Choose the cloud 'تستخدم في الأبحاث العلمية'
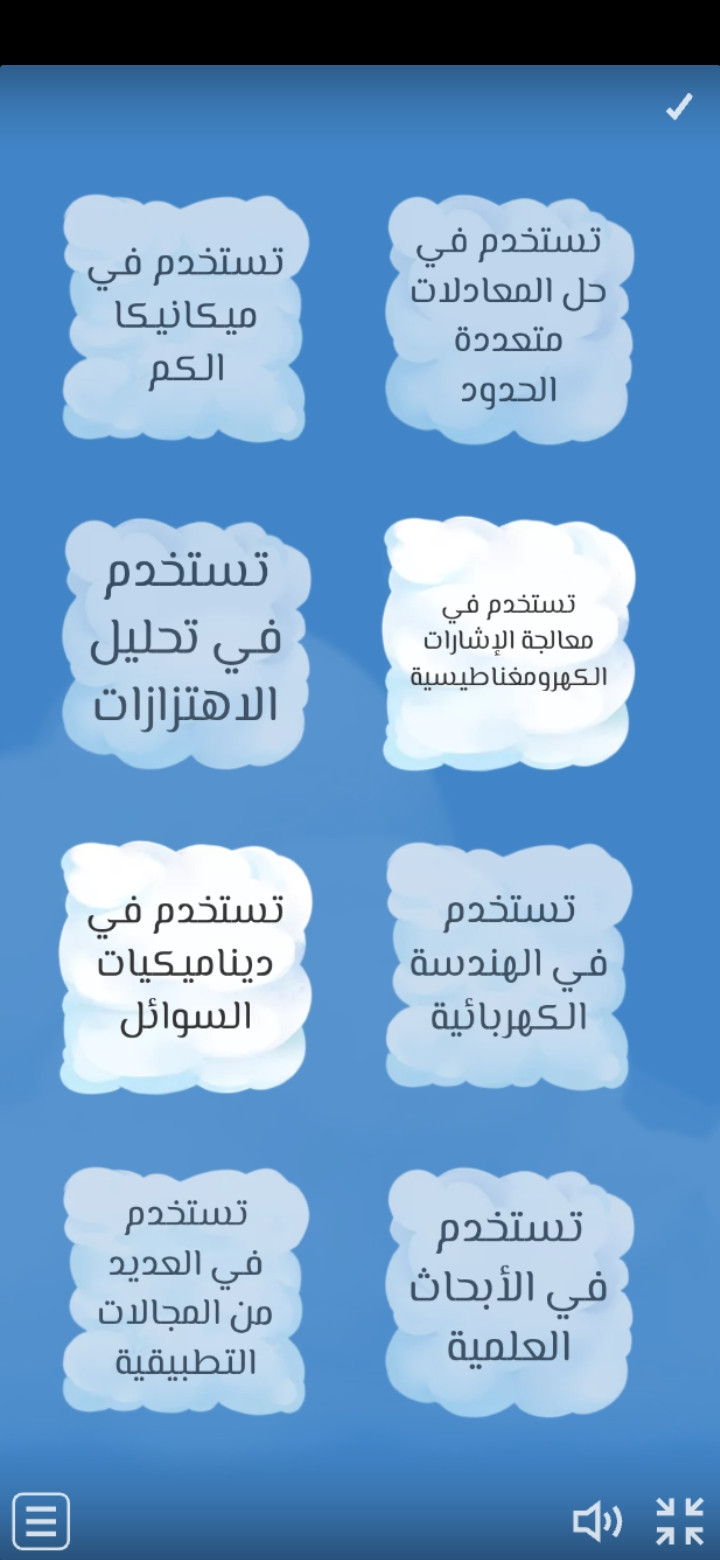Image resolution: width=720 pixels, height=1560 pixels. coord(508,1290)
